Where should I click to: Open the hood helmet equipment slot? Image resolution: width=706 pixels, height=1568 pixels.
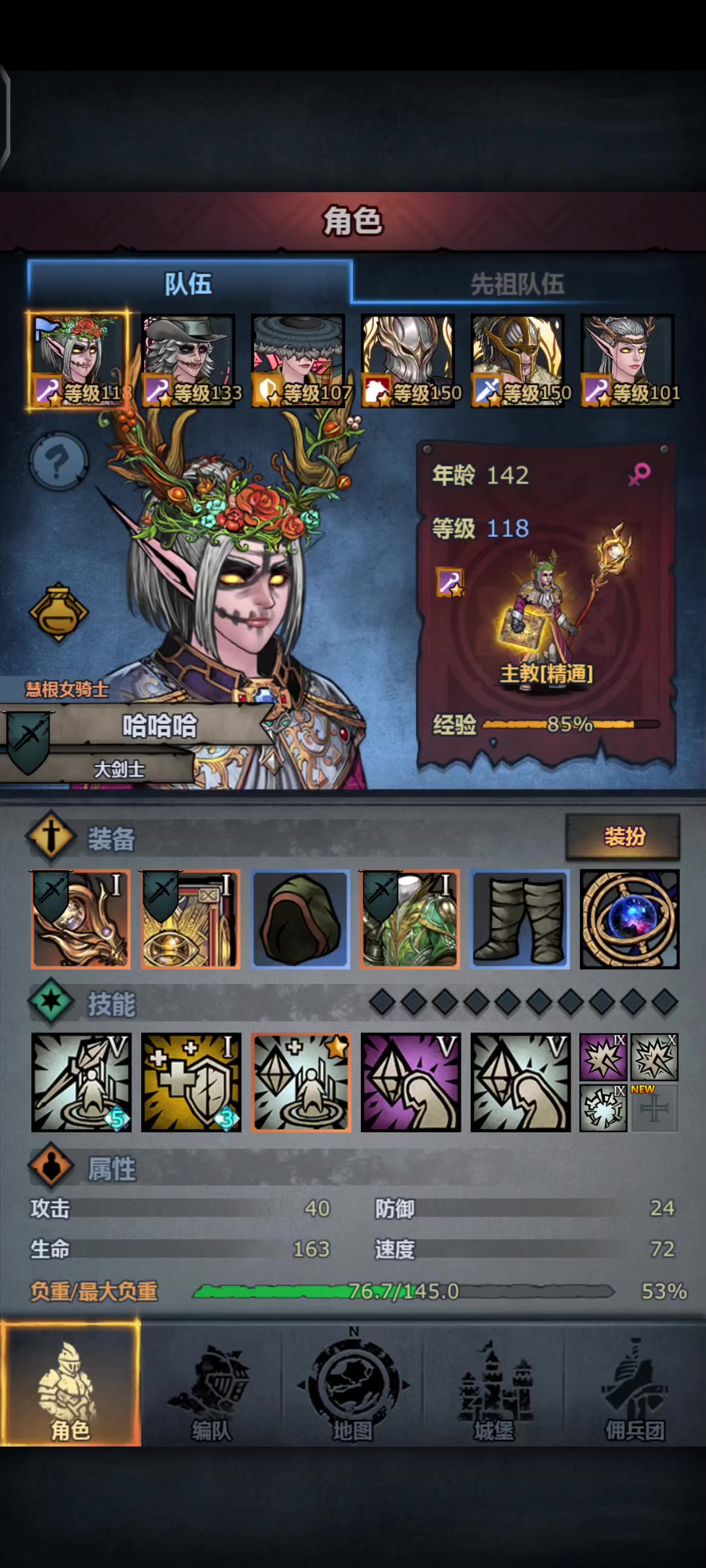tap(300, 919)
